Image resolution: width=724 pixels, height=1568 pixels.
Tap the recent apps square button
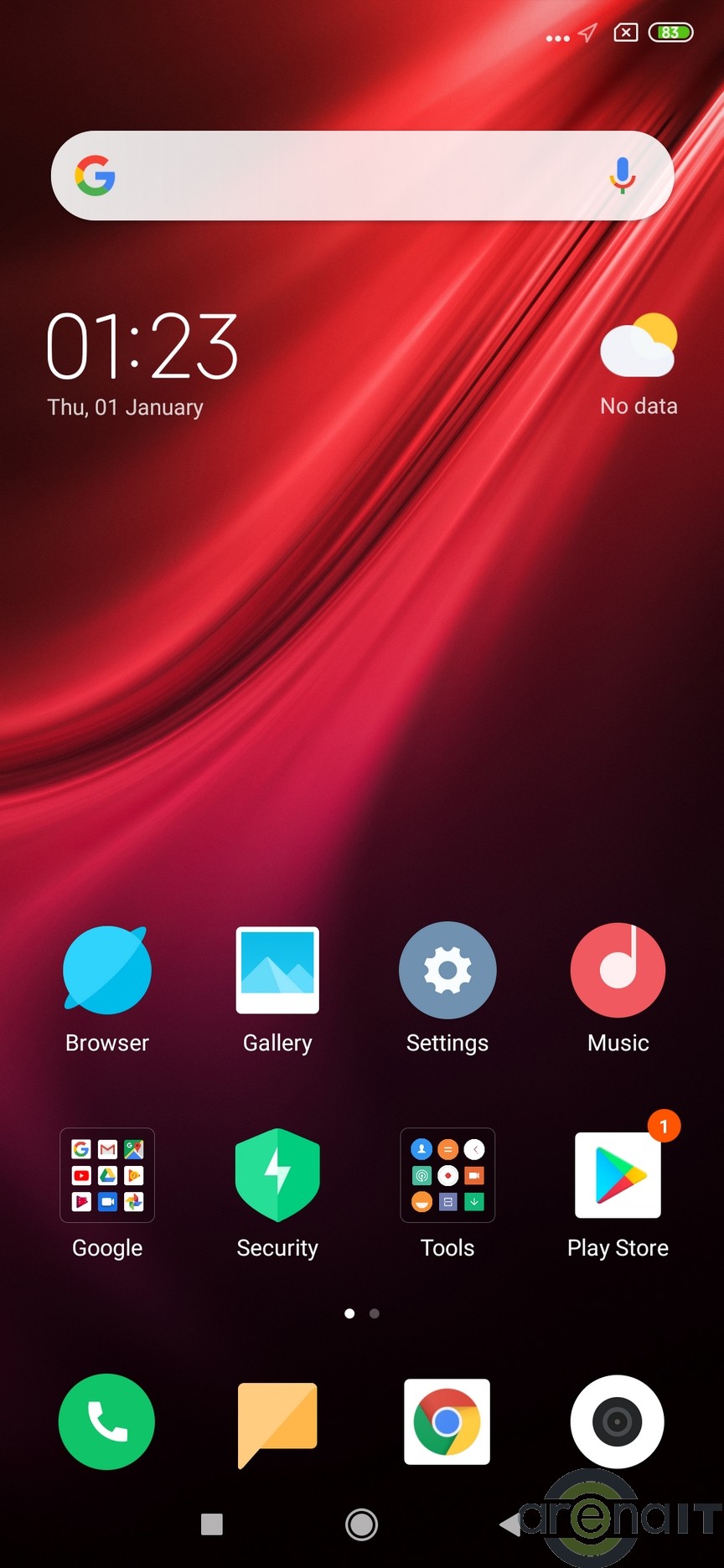click(212, 1524)
